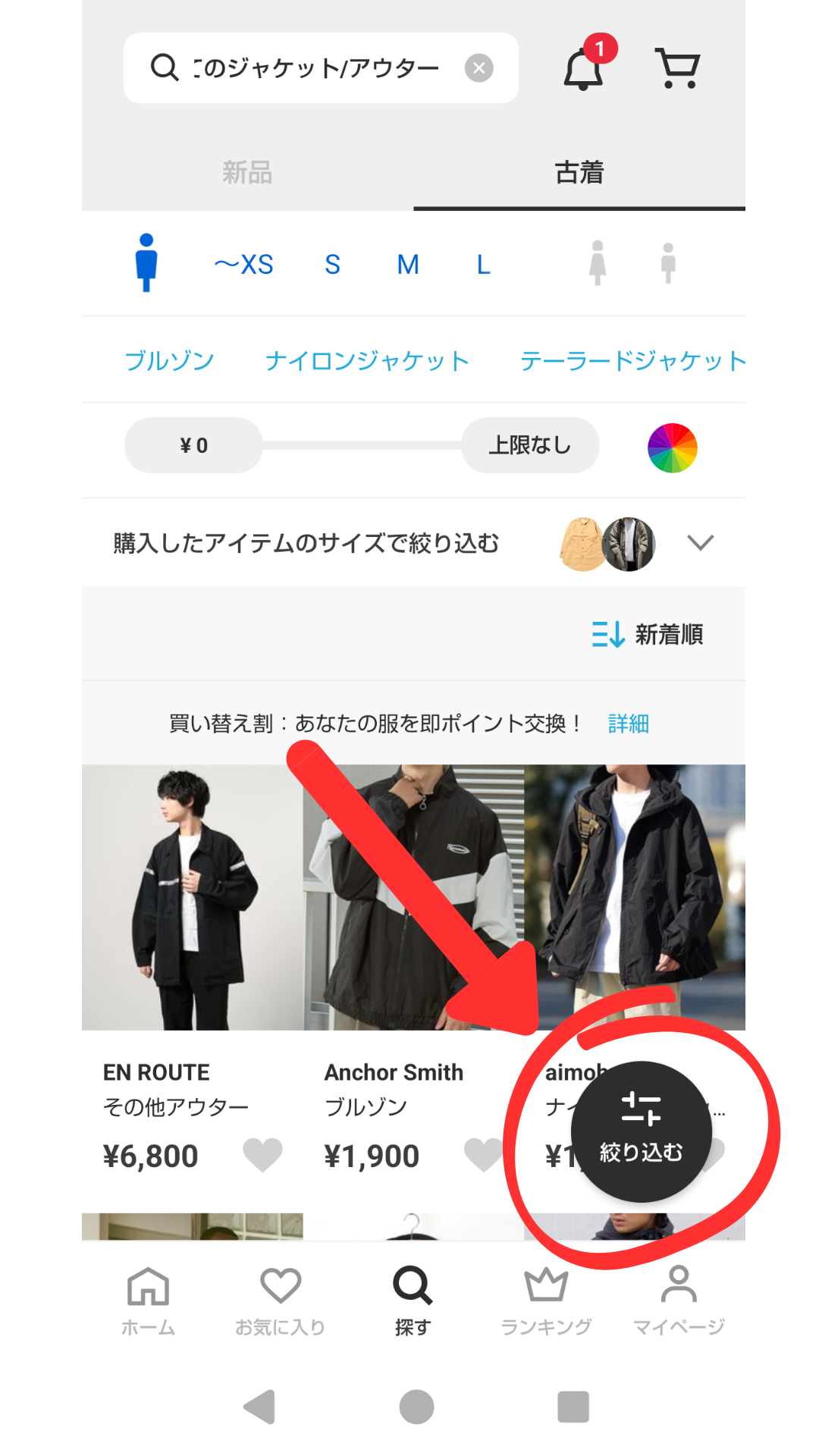819x1456 pixels.
Task: Tap the 絞り込む floating filter button
Action: (641, 1131)
